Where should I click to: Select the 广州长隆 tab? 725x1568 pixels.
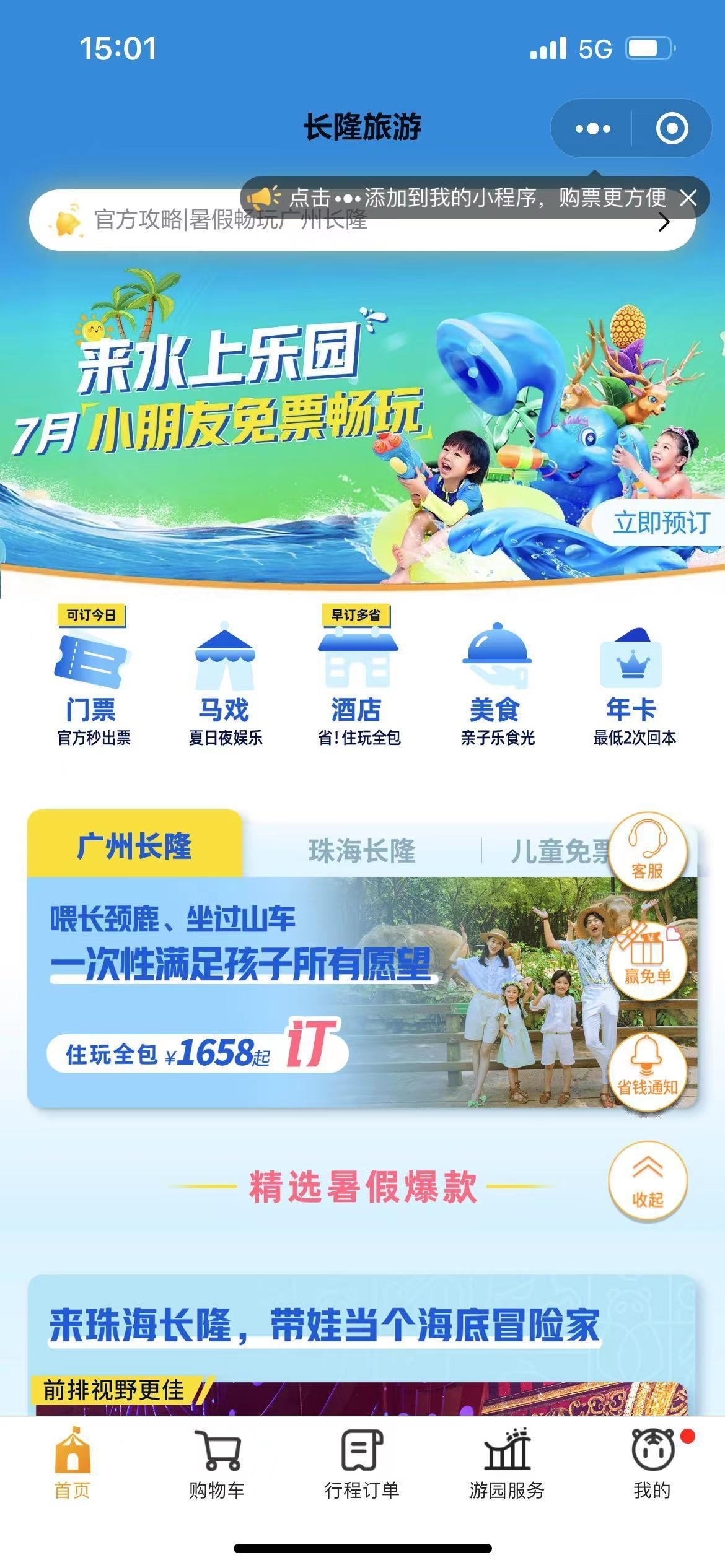134,846
